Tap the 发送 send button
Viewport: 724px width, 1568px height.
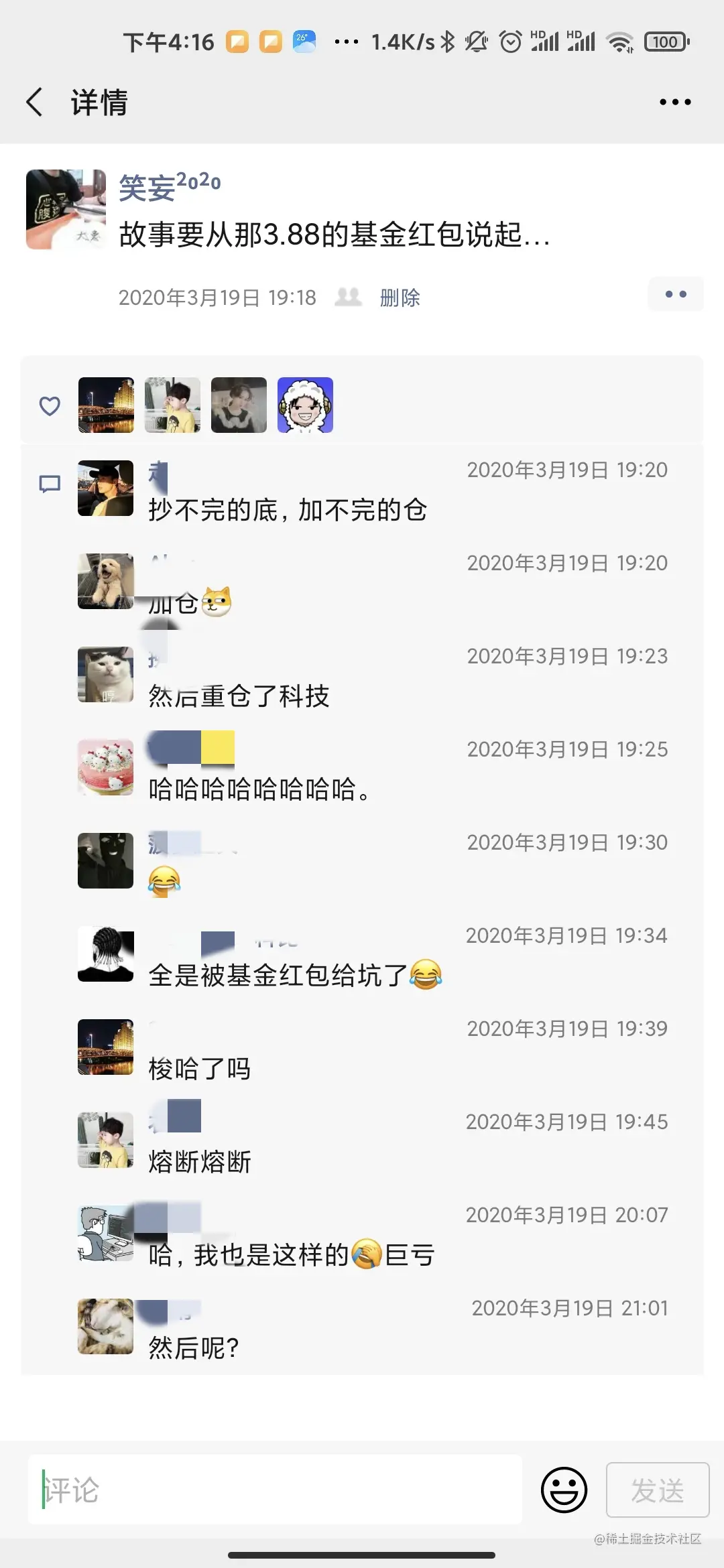tap(657, 1490)
